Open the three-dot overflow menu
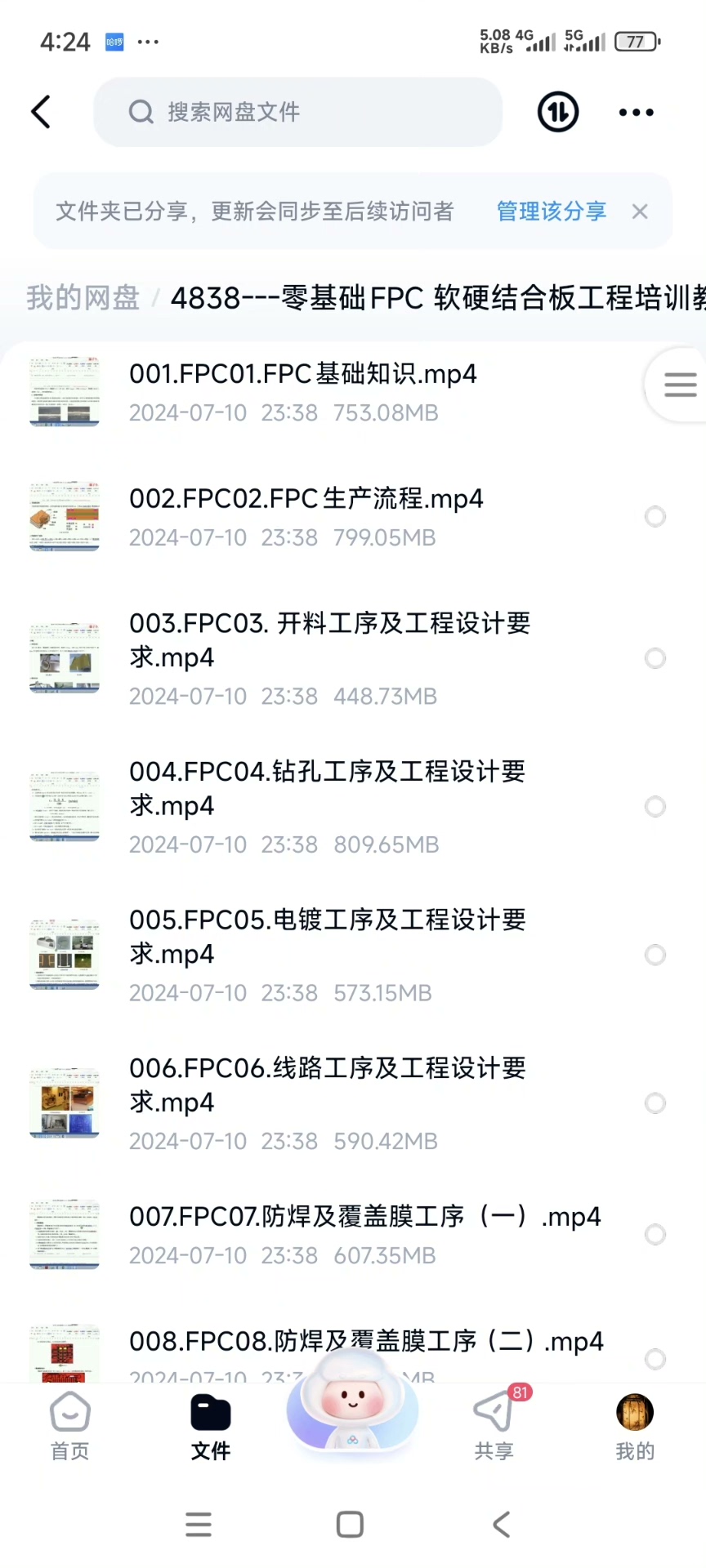The image size is (706, 1568). (636, 113)
